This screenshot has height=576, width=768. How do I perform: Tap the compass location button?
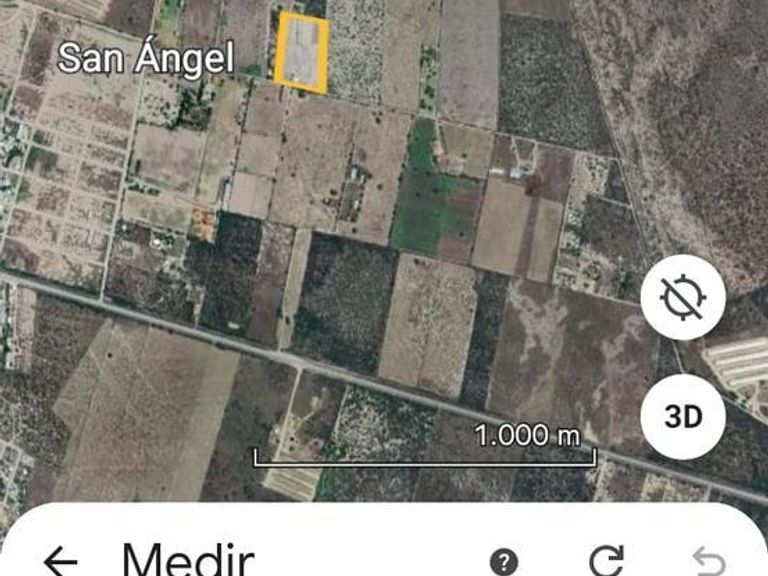point(683,297)
